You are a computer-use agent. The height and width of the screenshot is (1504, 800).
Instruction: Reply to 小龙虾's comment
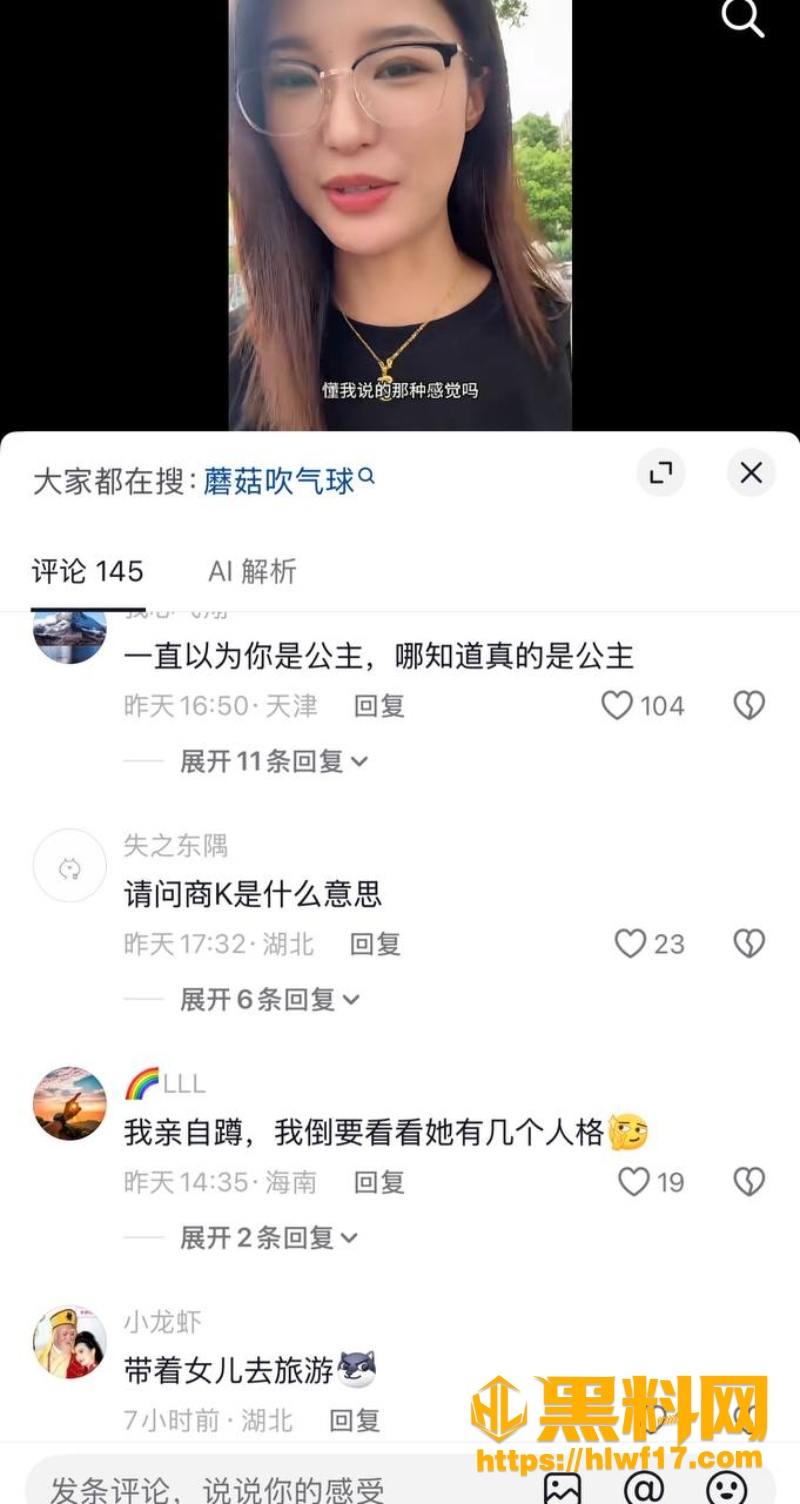(x=355, y=1420)
